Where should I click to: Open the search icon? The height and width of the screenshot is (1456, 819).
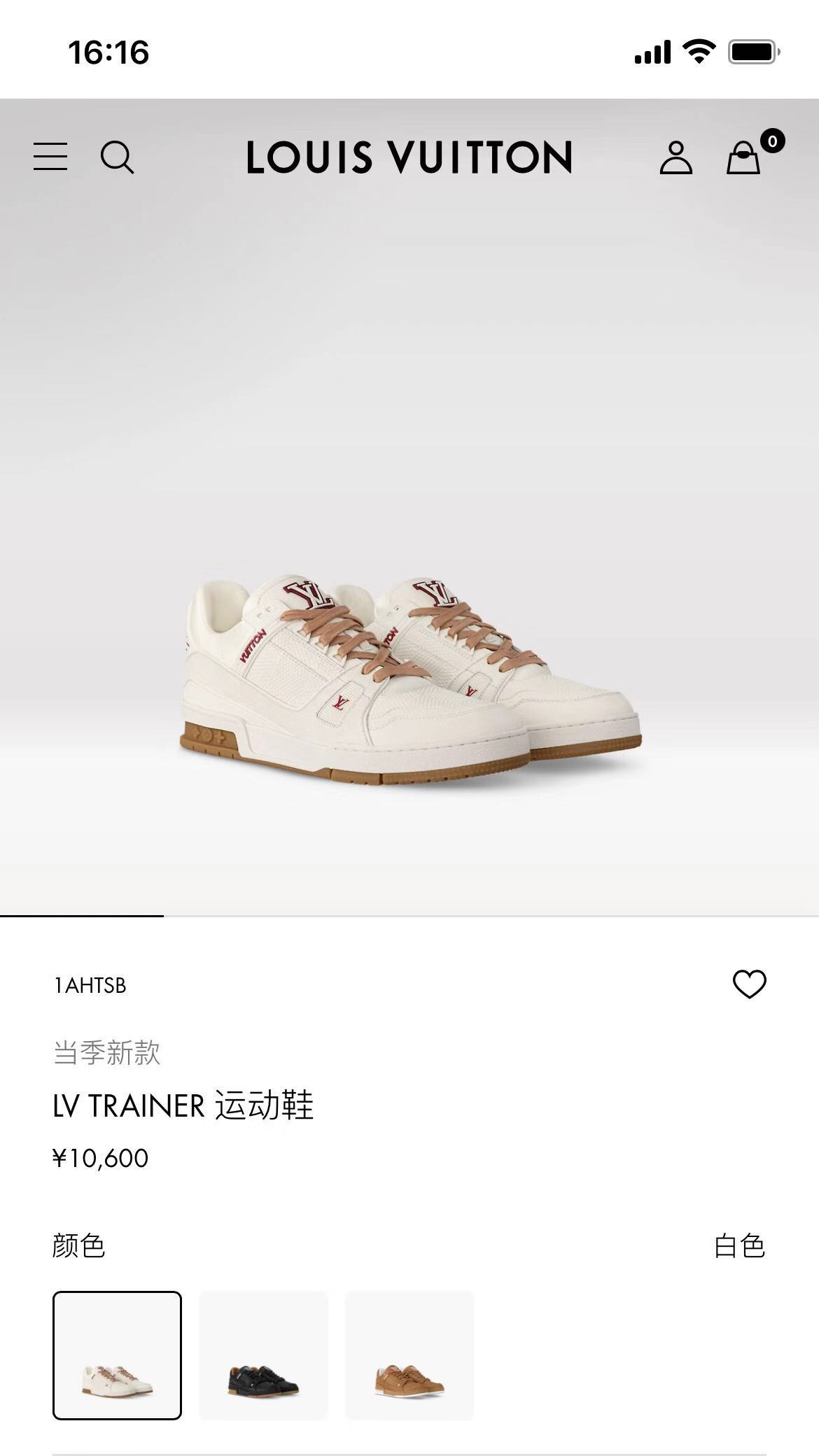click(x=117, y=157)
